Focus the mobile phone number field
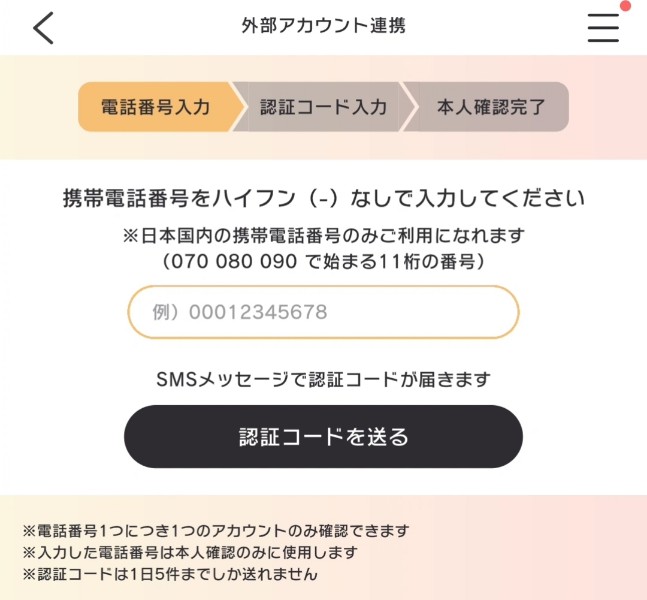Screen dimensions: 647x600 pos(323,312)
